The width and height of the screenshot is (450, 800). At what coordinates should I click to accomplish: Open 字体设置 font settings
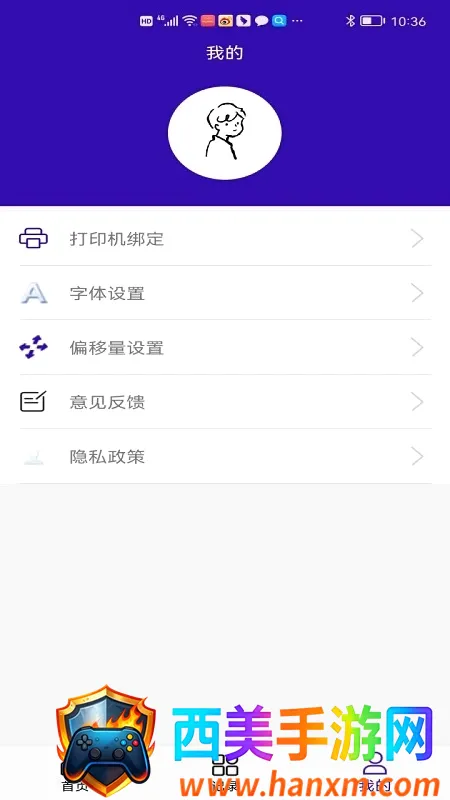[x=225, y=293]
